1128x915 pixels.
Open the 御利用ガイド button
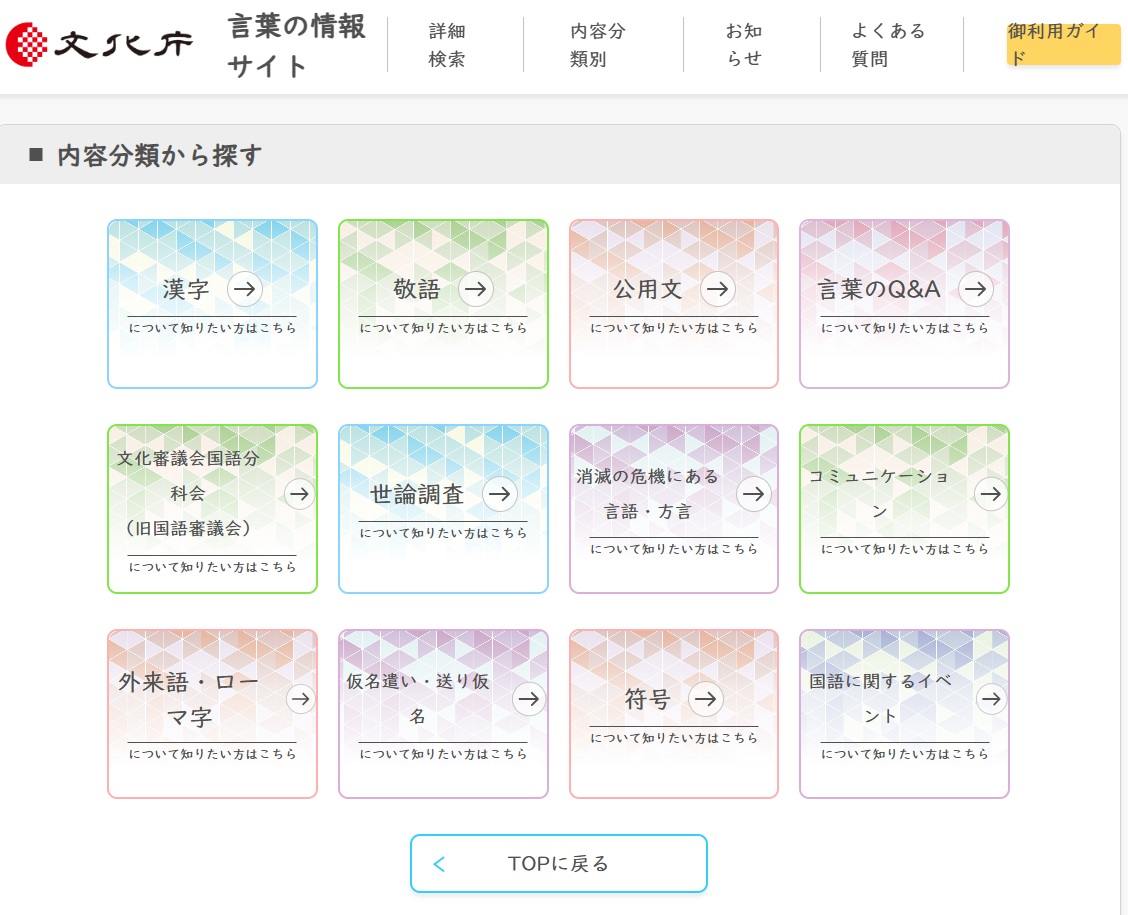[x=1063, y=45]
